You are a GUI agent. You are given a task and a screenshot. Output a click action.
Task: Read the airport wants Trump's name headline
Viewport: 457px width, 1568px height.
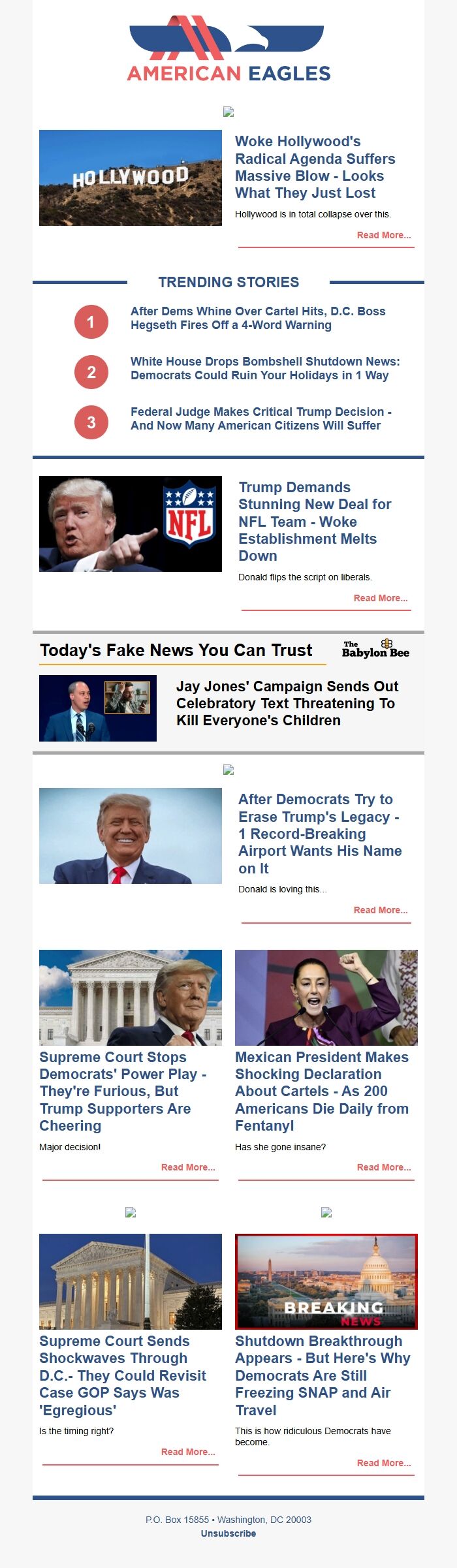(320, 833)
